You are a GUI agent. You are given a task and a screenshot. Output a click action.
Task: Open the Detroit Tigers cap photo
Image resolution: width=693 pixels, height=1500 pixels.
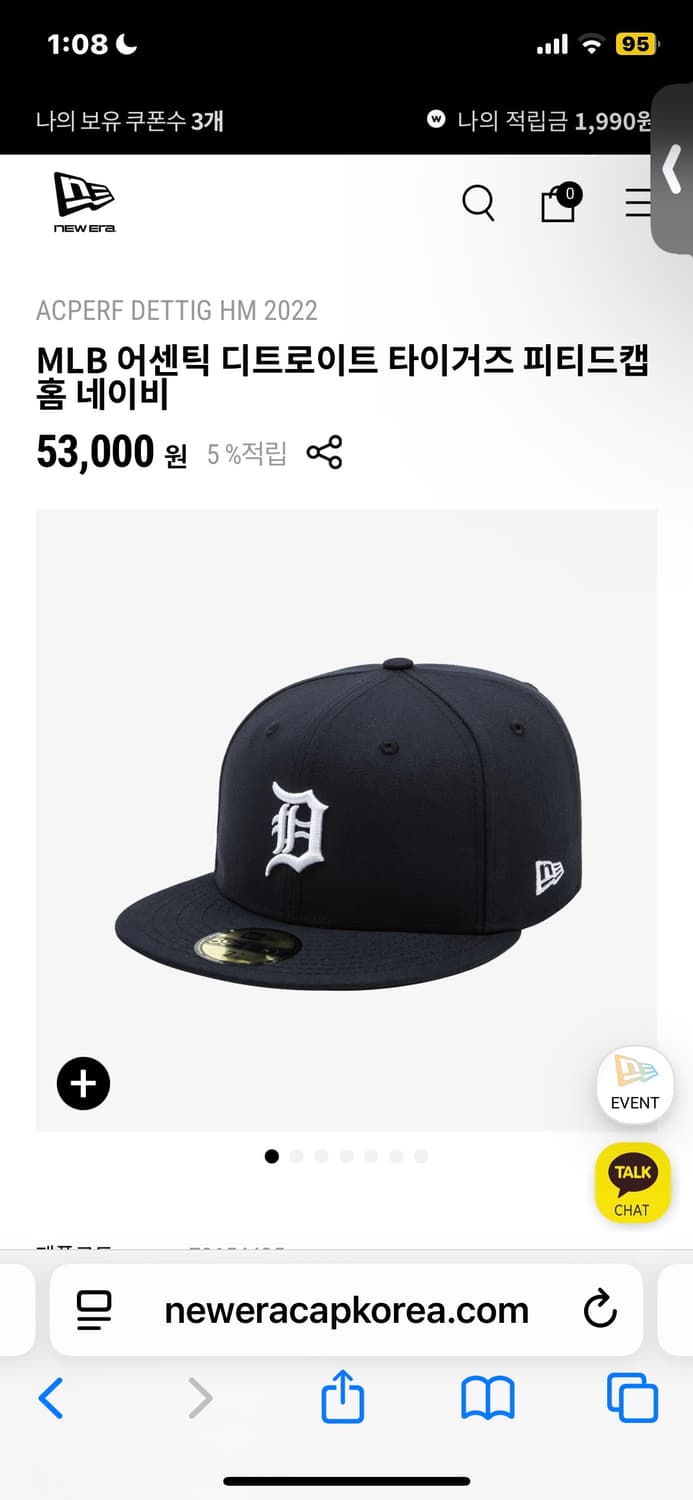click(x=347, y=820)
